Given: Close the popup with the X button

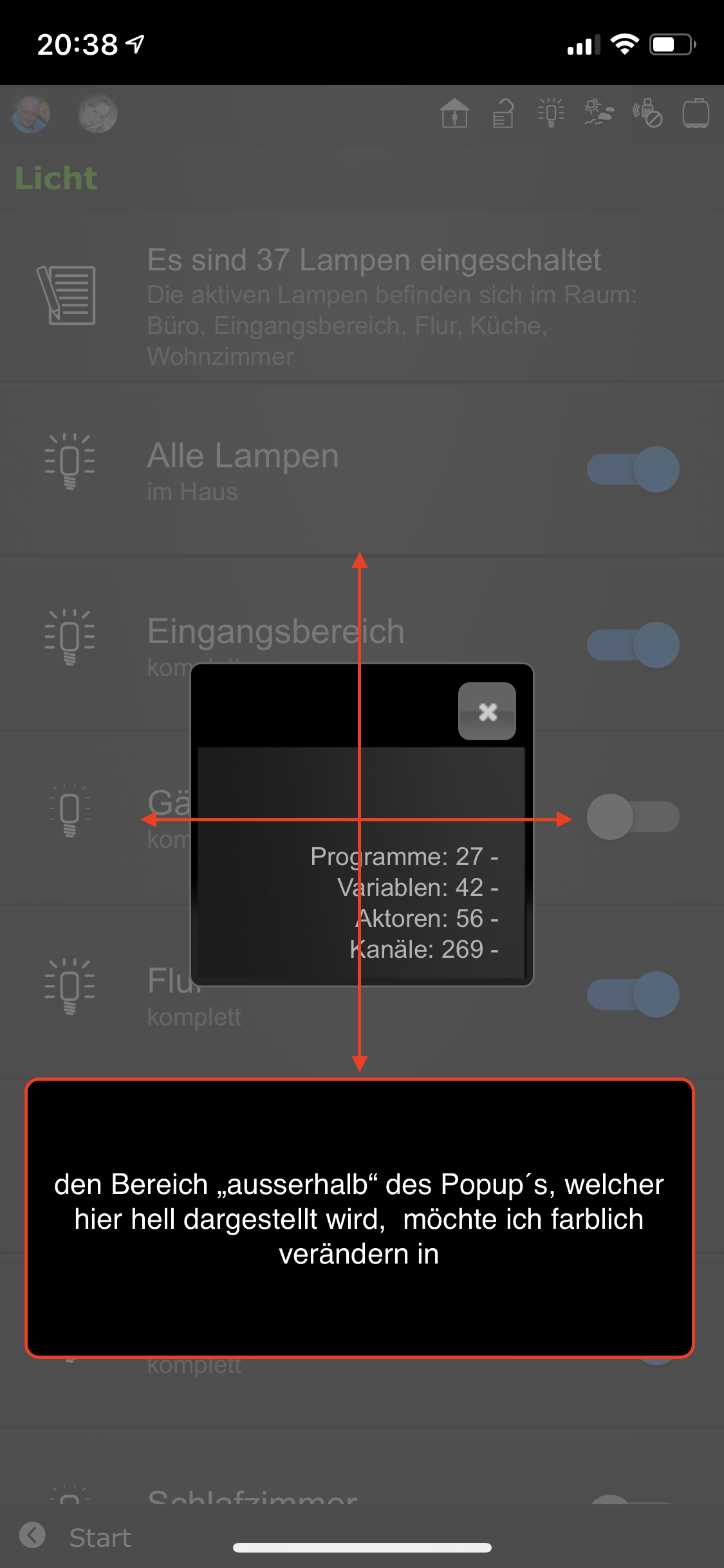Looking at the screenshot, I should coord(487,711).
